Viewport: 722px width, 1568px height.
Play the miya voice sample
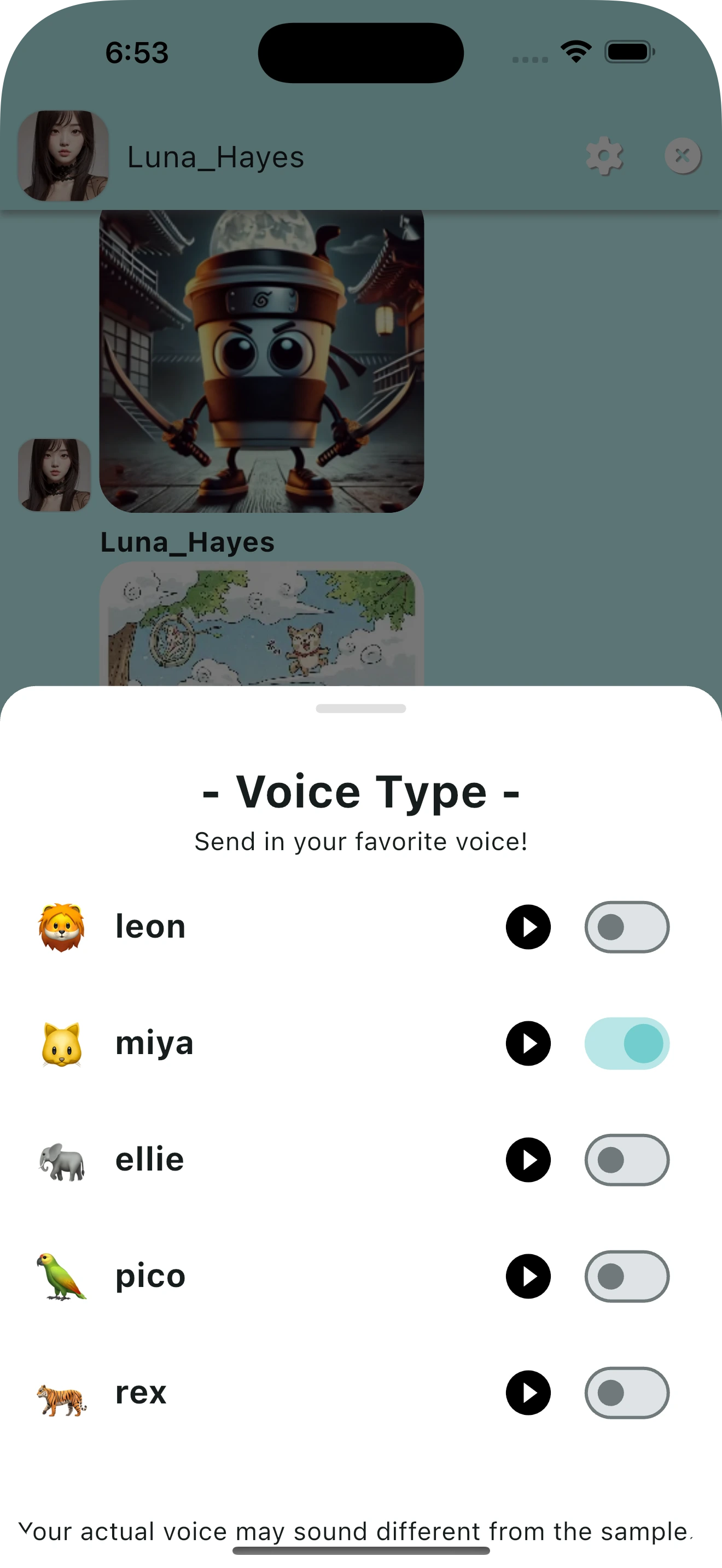pyautogui.click(x=528, y=1043)
